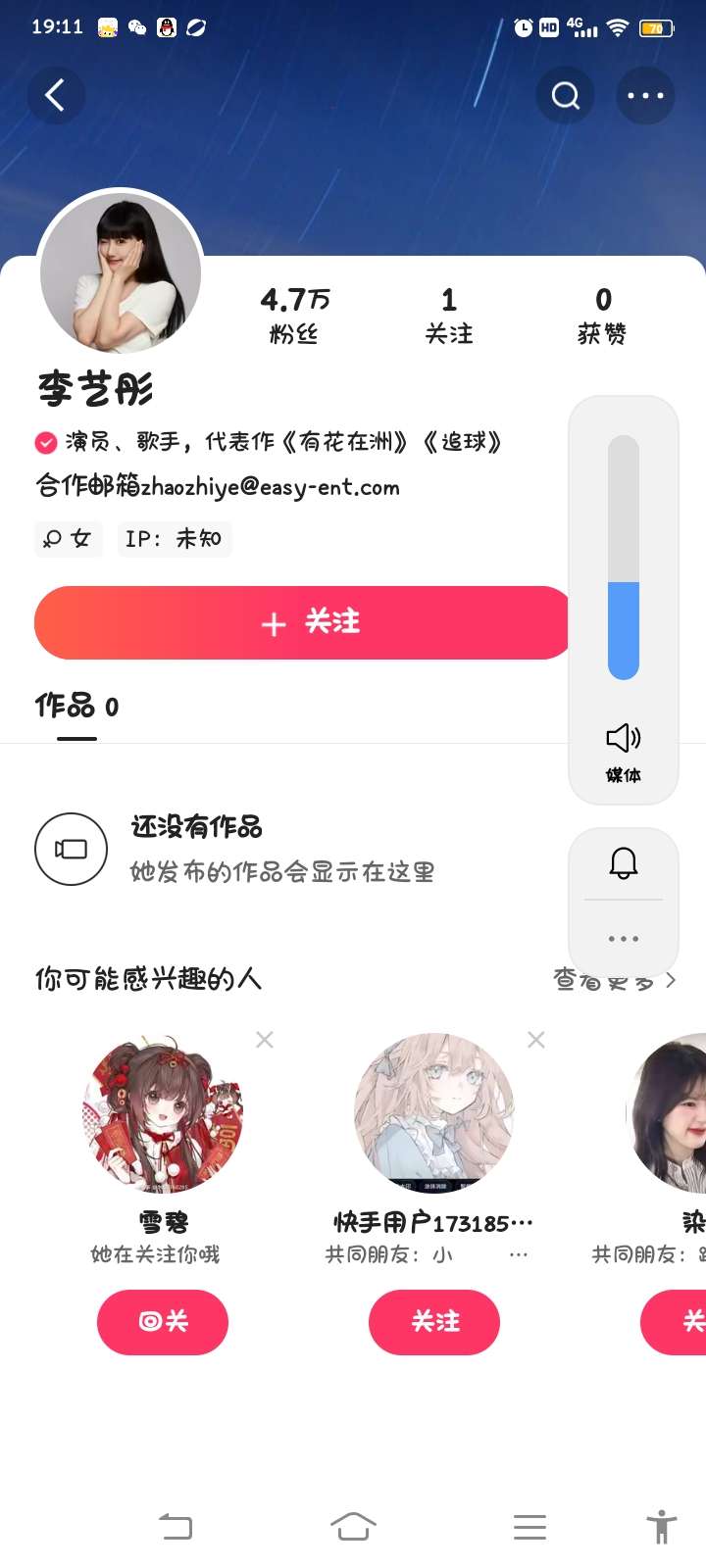Tap the system home button

point(353,1527)
